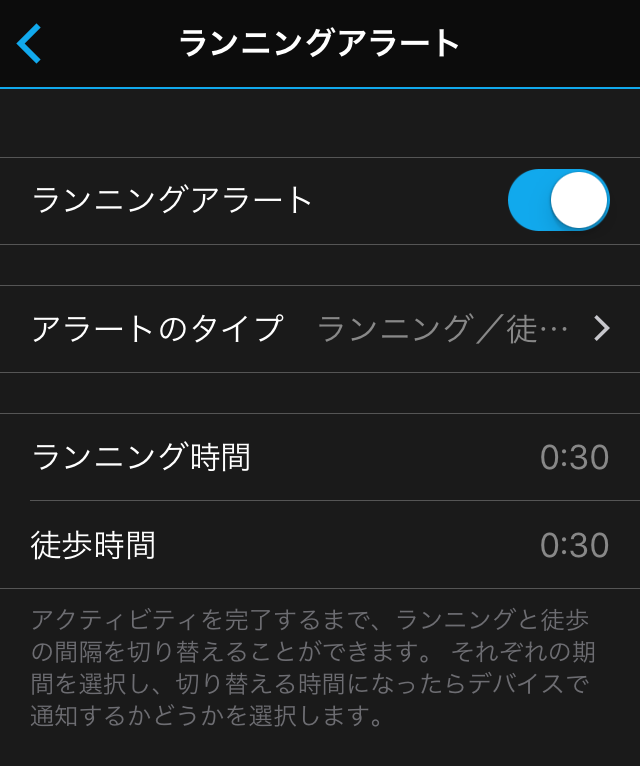Image resolution: width=640 pixels, height=766 pixels.
Task: Change the 徒歩時間 duration
Action: (x=573, y=545)
